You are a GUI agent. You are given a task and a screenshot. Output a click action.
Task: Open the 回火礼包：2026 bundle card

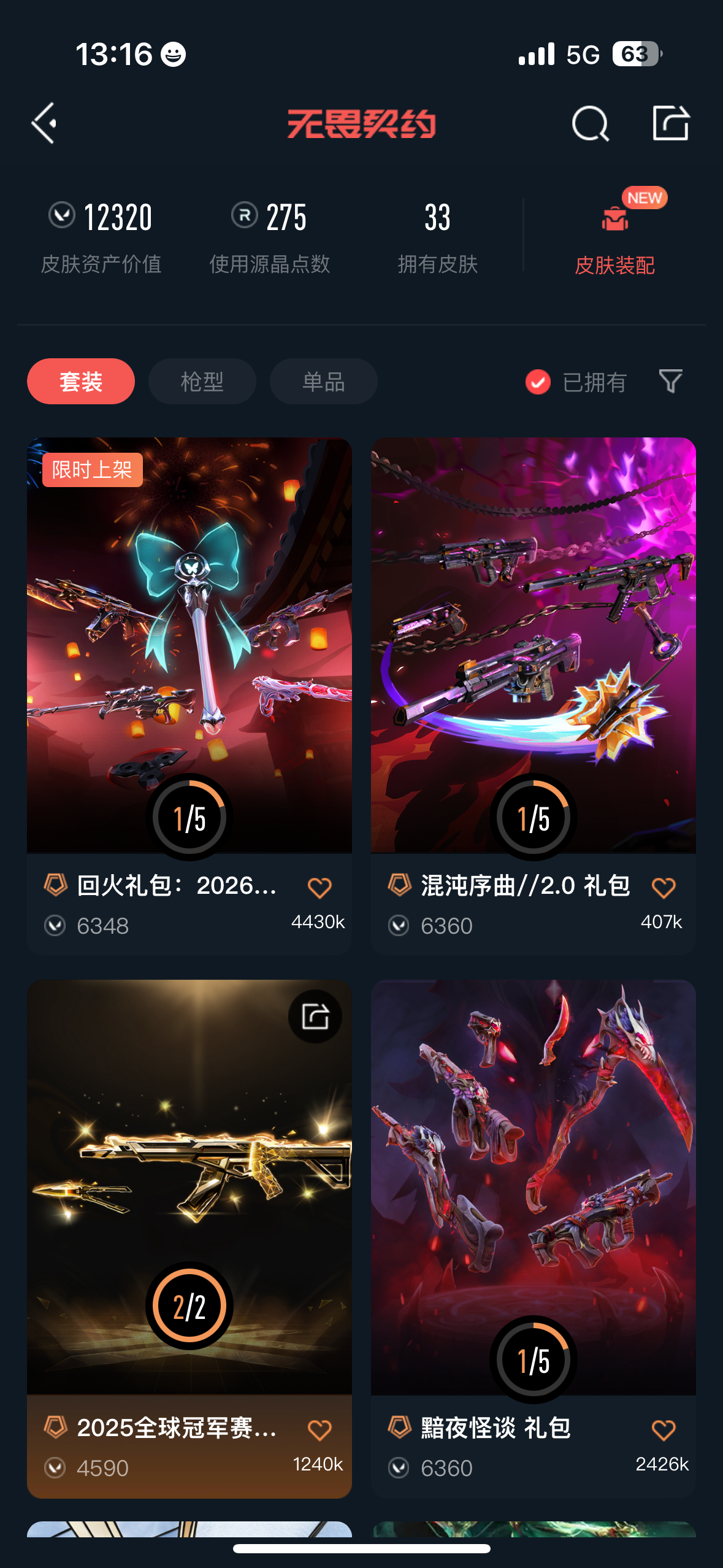point(189,644)
